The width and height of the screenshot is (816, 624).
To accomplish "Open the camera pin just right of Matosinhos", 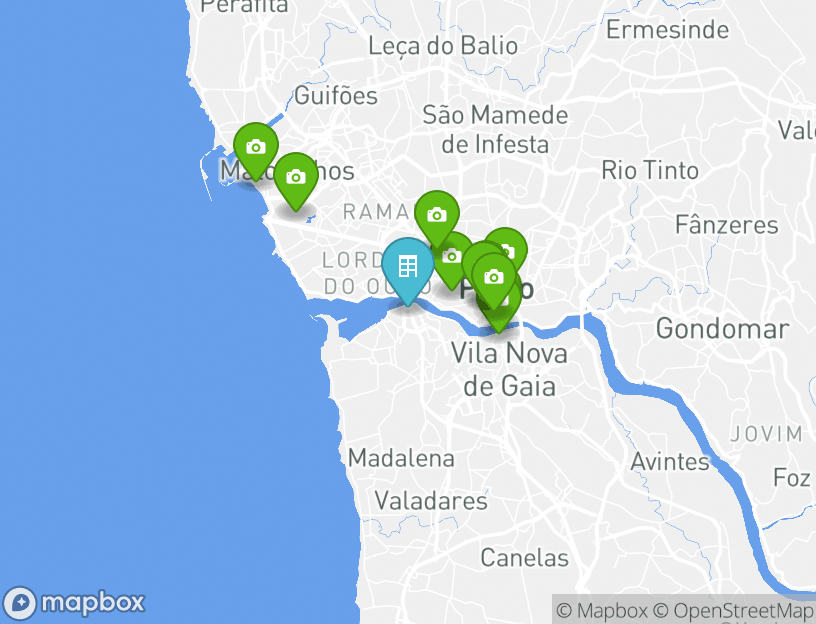I will [x=296, y=178].
